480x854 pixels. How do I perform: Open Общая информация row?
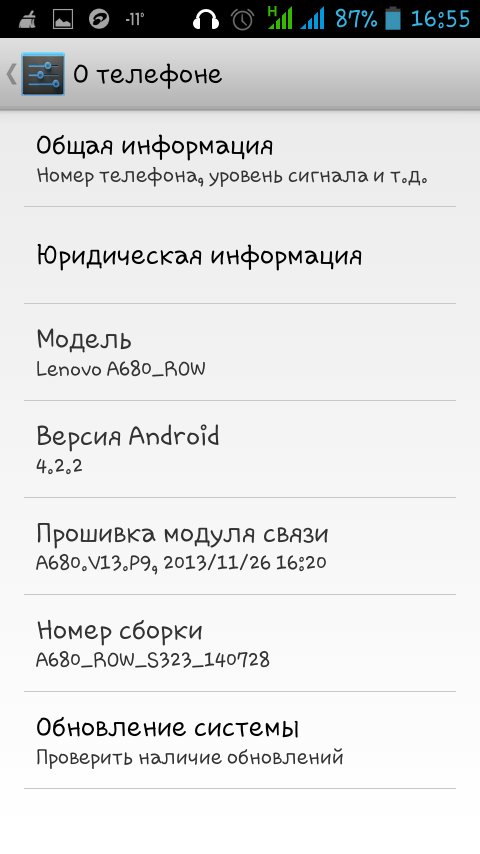click(x=240, y=158)
